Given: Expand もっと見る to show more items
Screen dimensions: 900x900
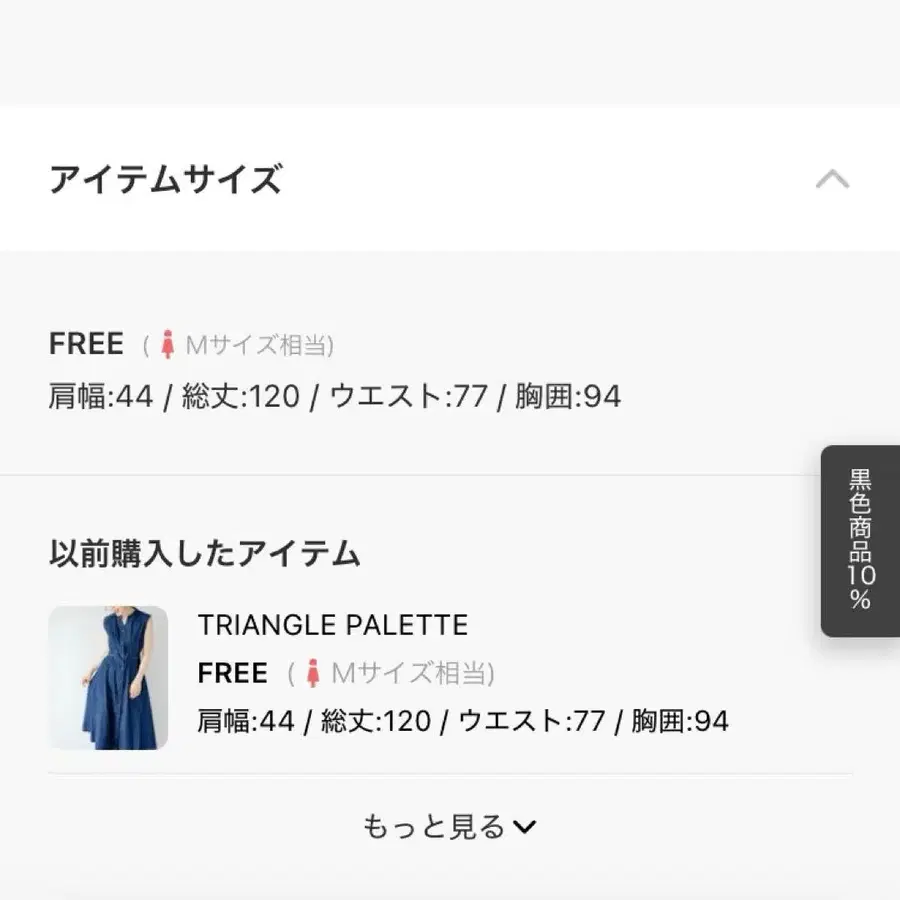Looking at the screenshot, I should (x=450, y=827).
